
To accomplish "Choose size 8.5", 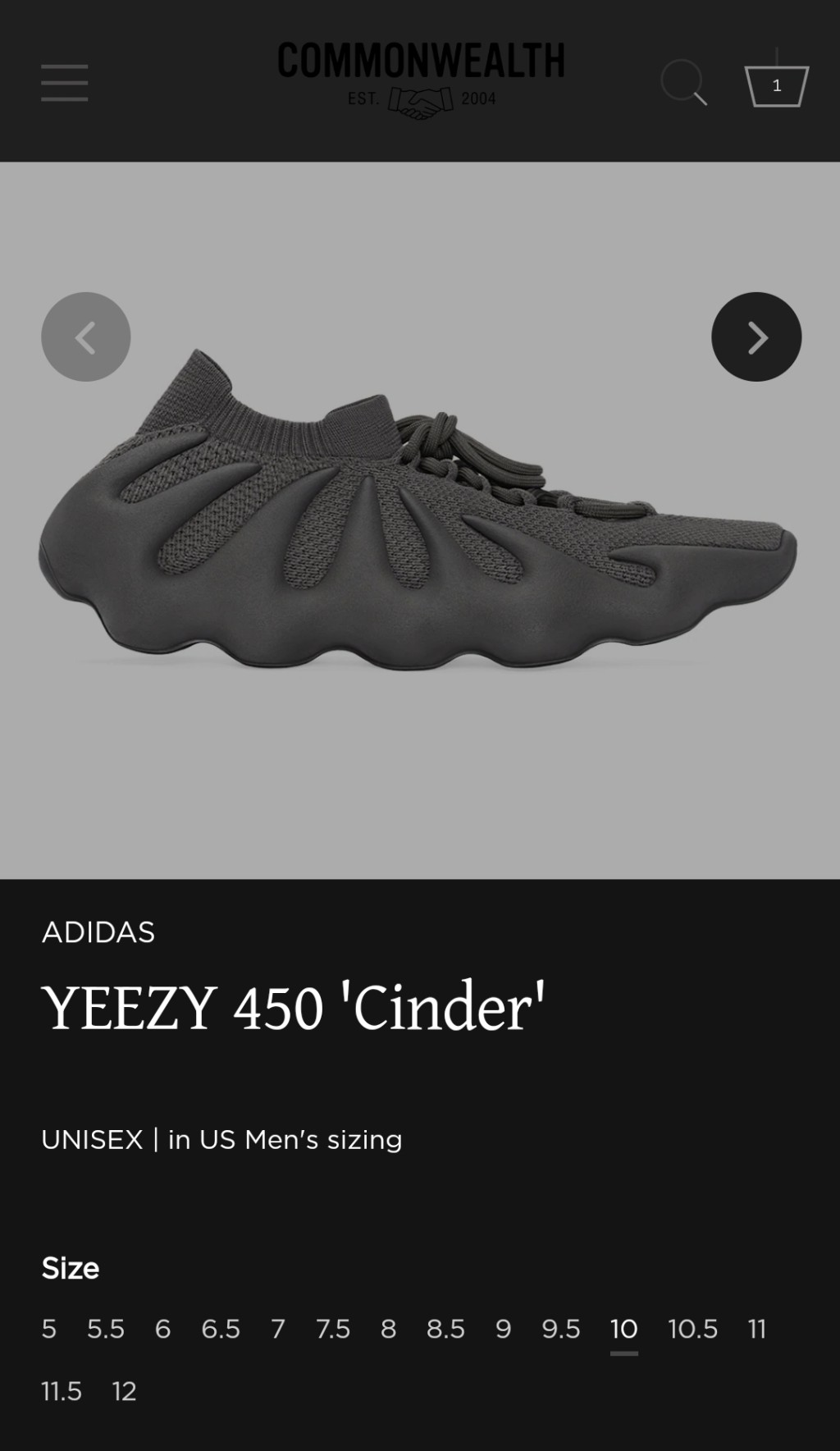I will pos(445,1329).
